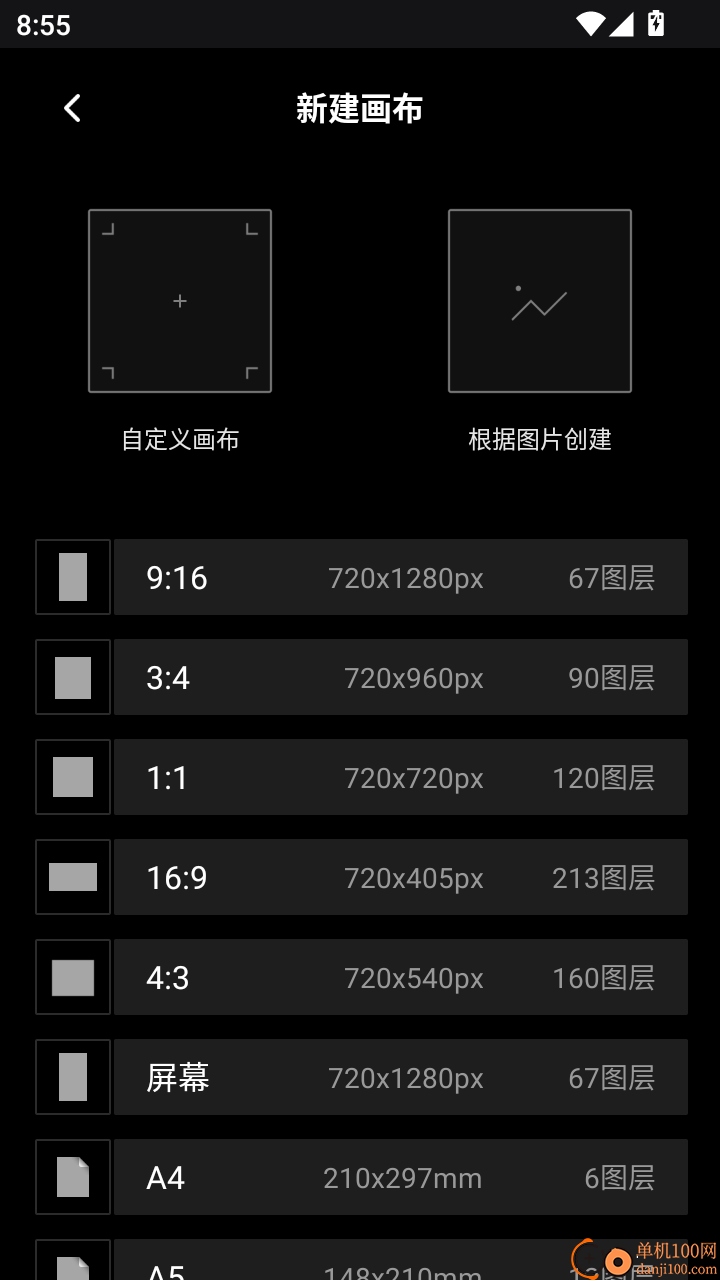Viewport: 720px width, 1280px height.
Task: Click the 4:3 page preview icon
Action: click(x=72, y=977)
